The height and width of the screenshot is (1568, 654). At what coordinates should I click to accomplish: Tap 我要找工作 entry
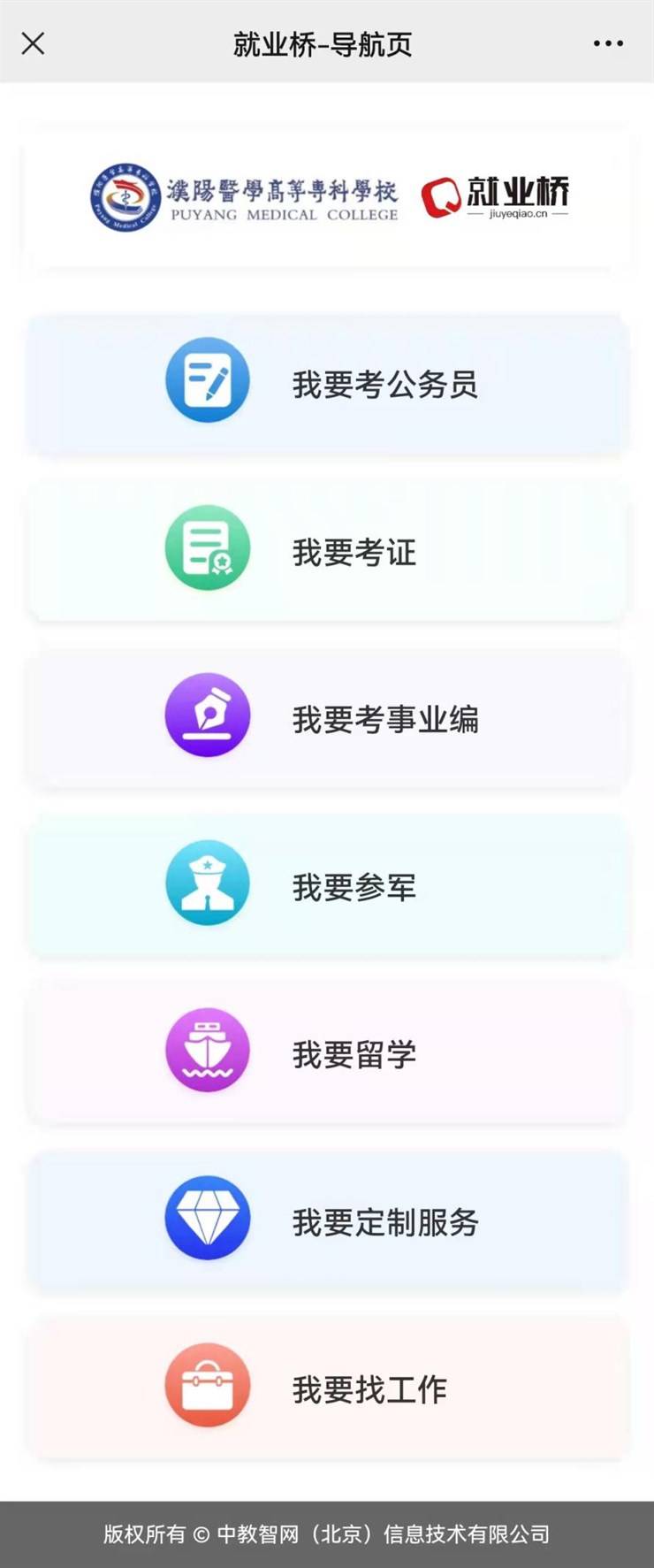327,1388
